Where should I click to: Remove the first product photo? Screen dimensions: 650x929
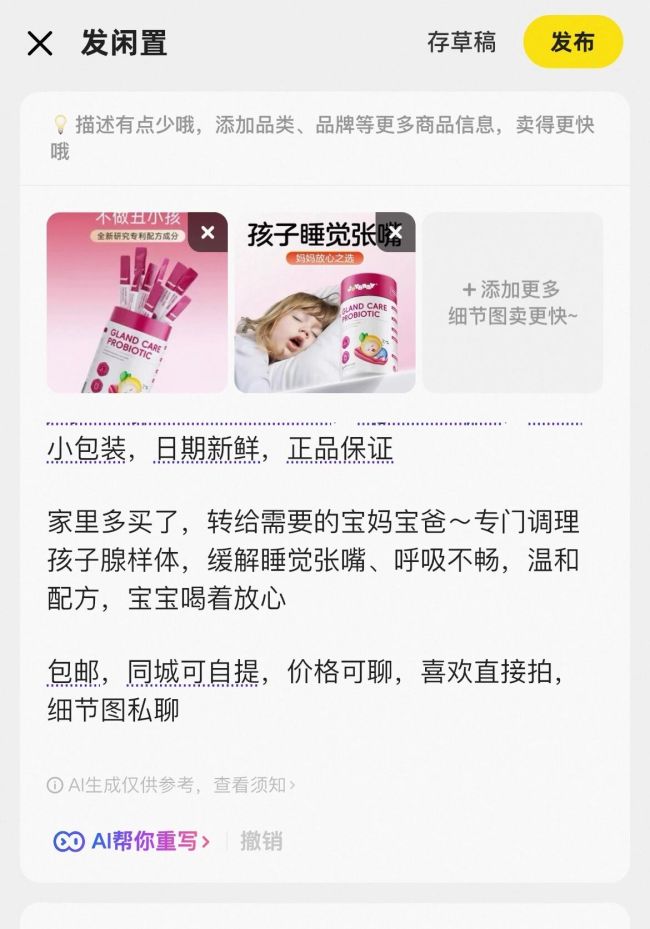tap(207, 233)
